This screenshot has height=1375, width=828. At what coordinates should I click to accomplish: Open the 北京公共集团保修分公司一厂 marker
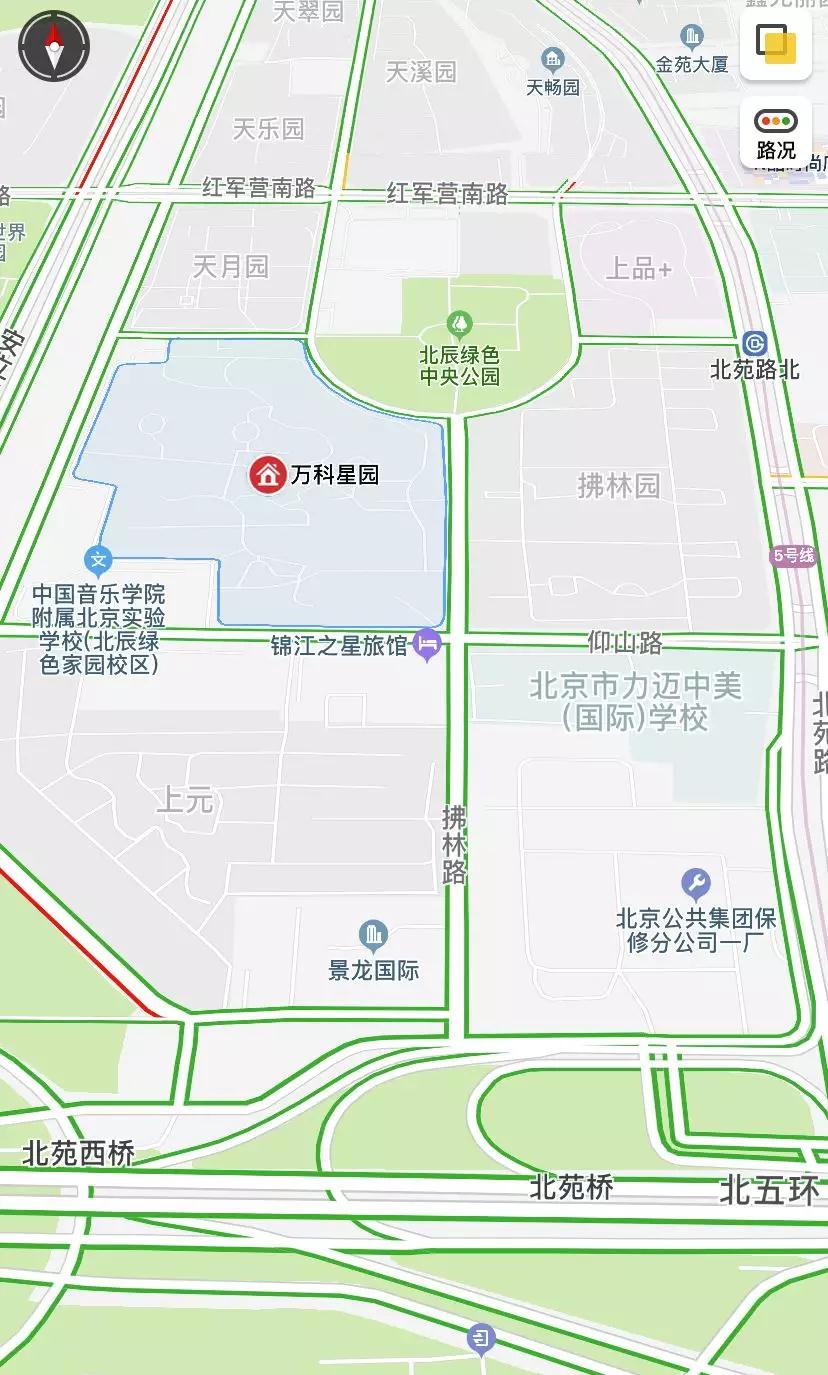tap(696, 885)
